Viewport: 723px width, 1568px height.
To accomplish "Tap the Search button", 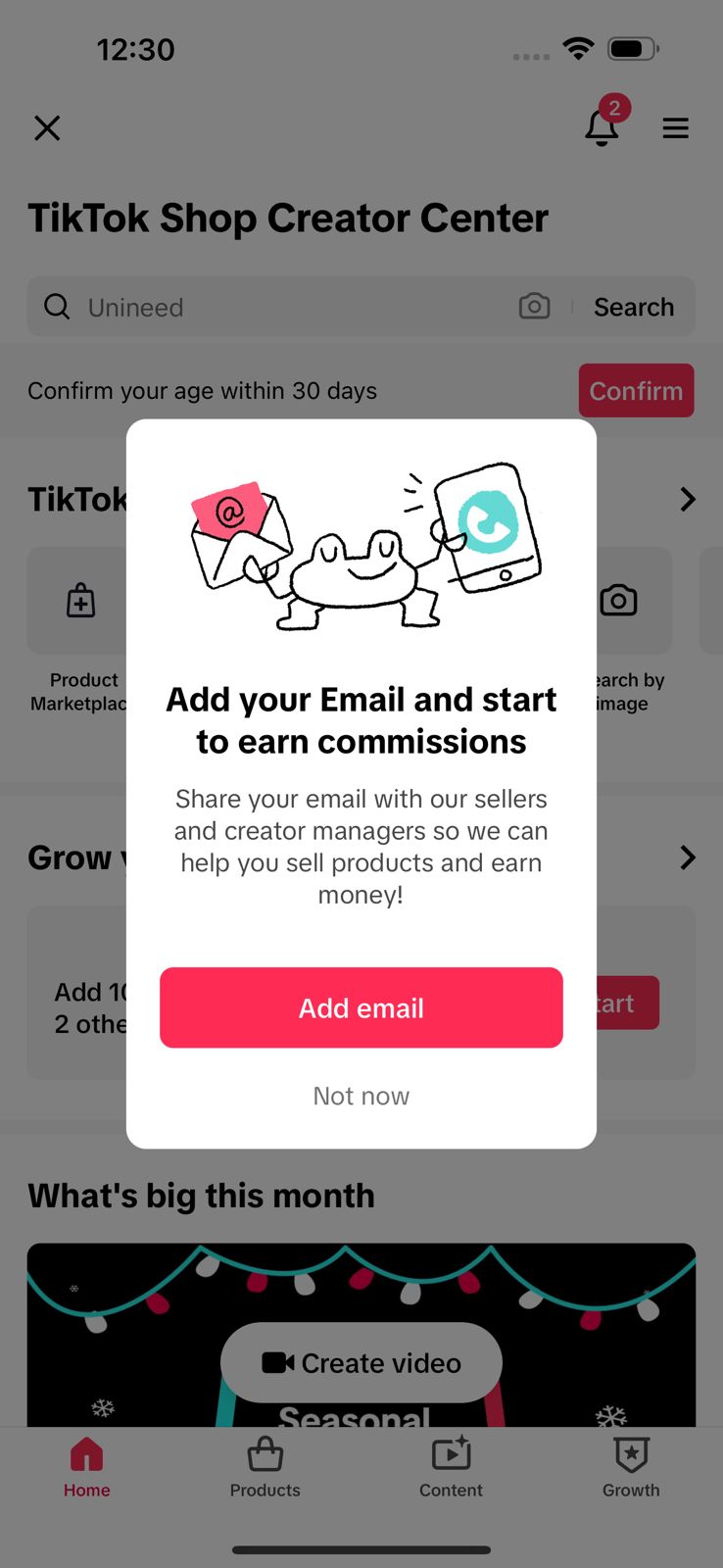I will coord(633,307).
